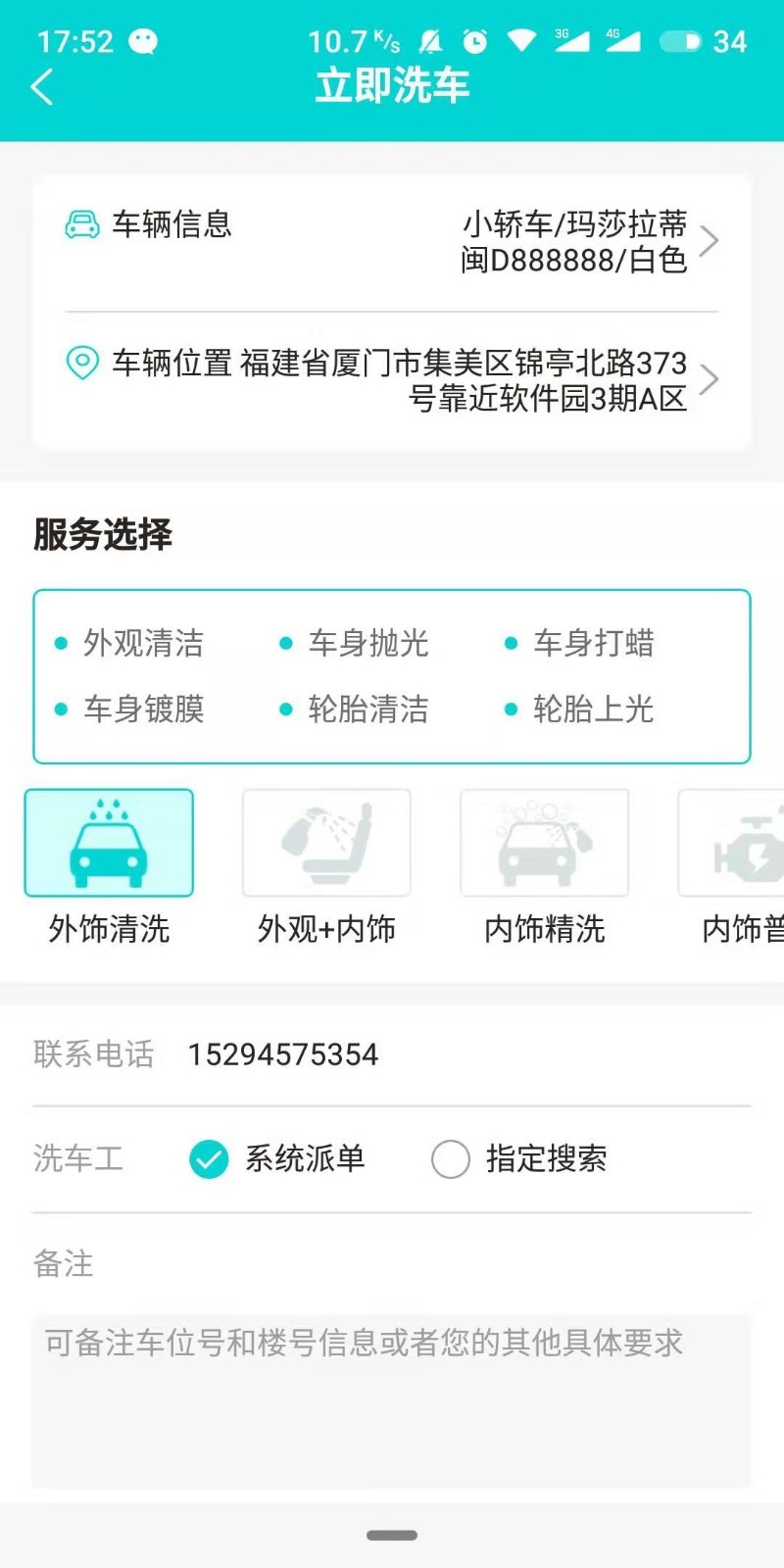Edit the 联系电话 phone number field
Image resolution: width=784 pixels, height=1568 pixels.
click(x=392, y=1054)
